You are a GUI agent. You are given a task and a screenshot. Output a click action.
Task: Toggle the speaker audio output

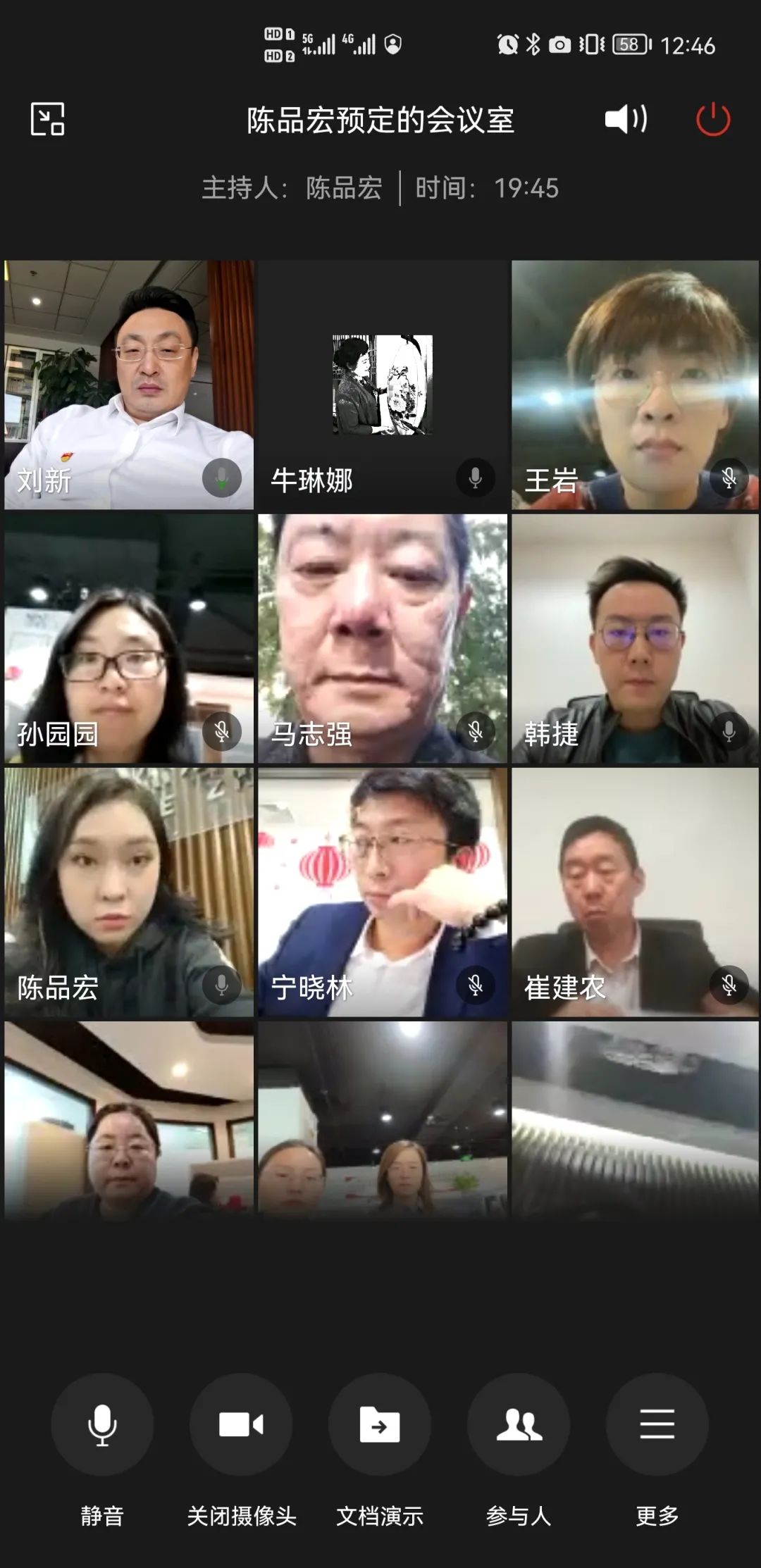tap(626, 119)
